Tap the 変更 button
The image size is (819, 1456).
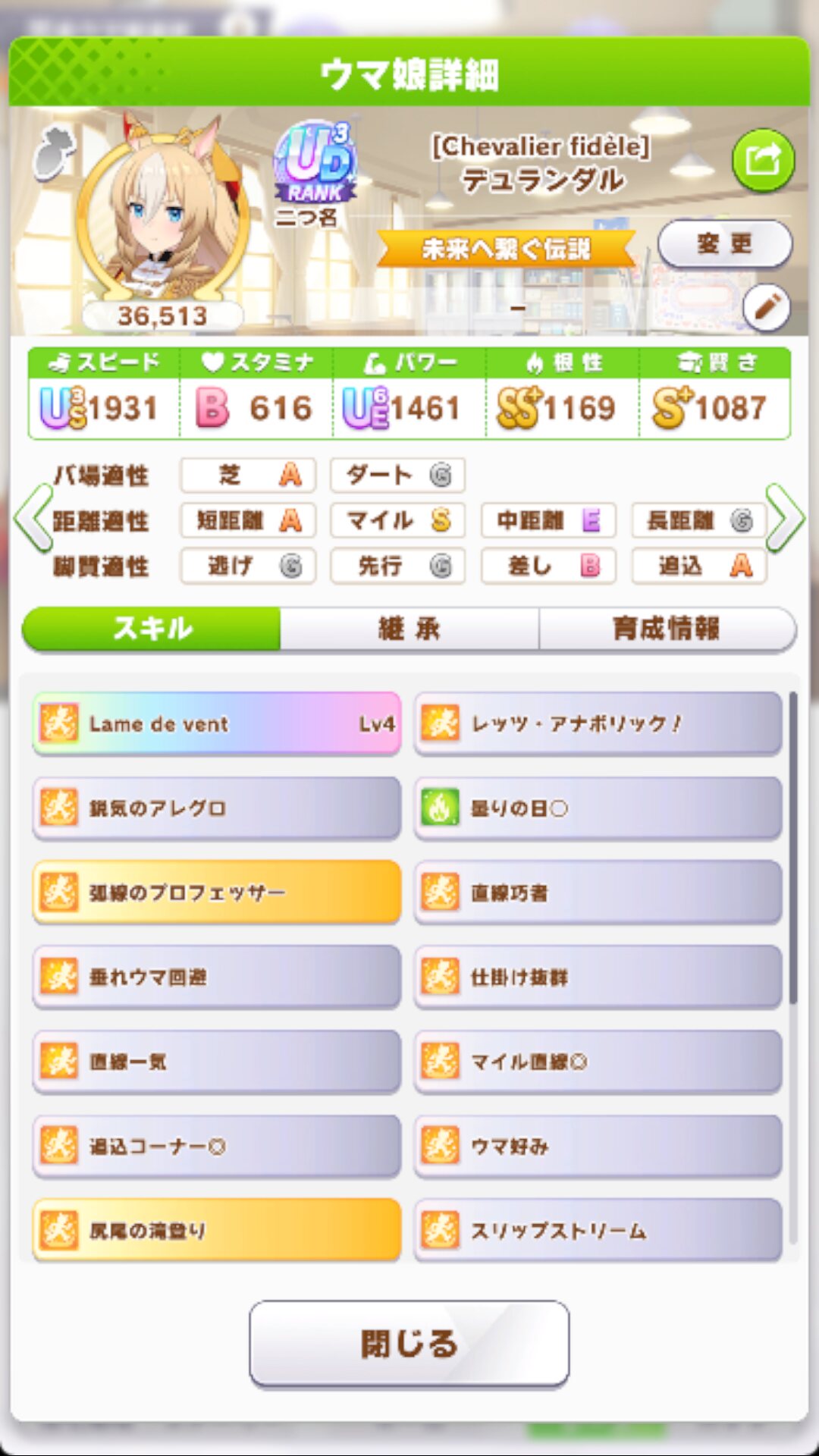click(724, 244)
